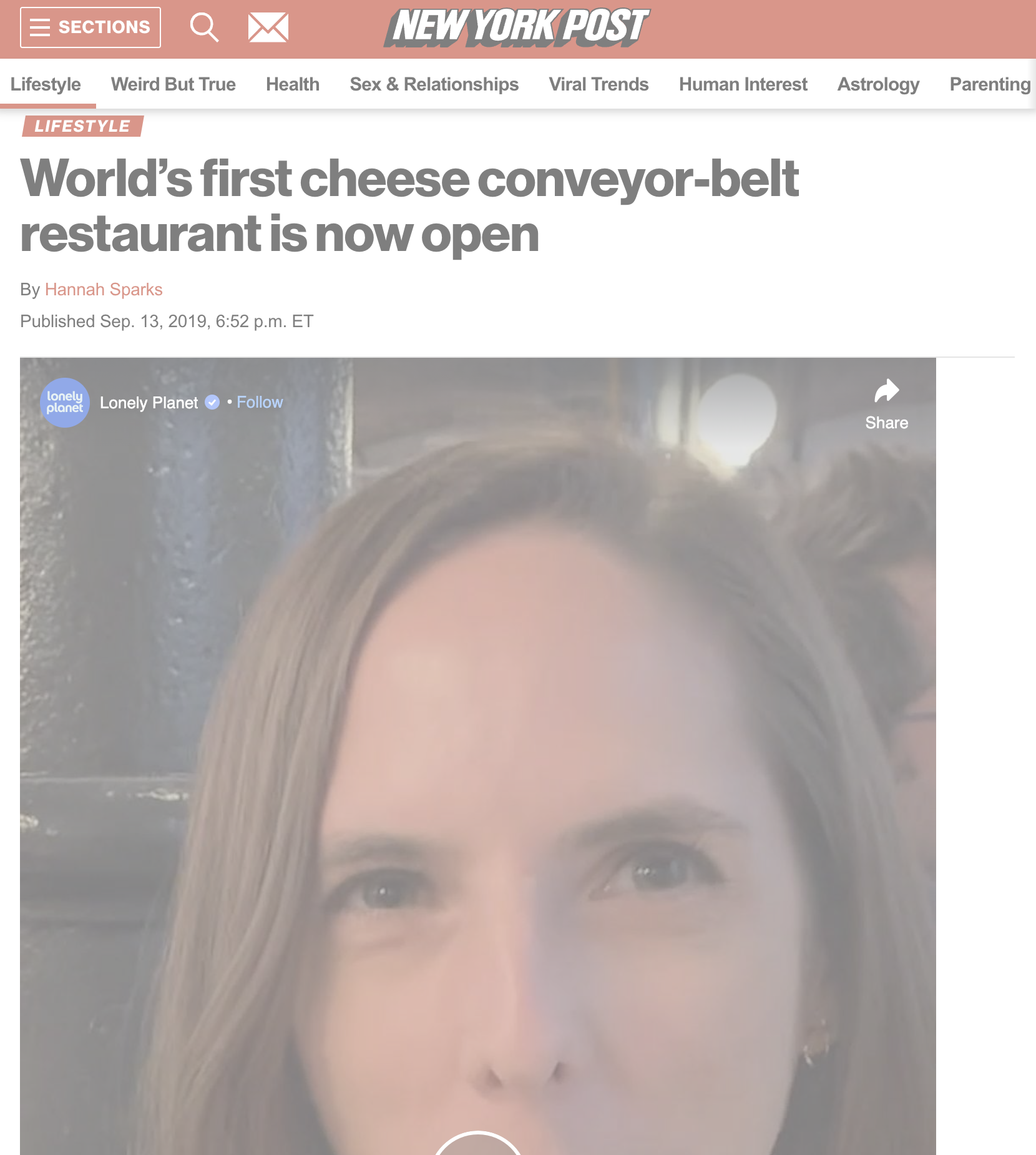Open author Hannah Sparks' page
Image resolution: width=1036 pixels, height=1155 pixels.
point(104,290)
